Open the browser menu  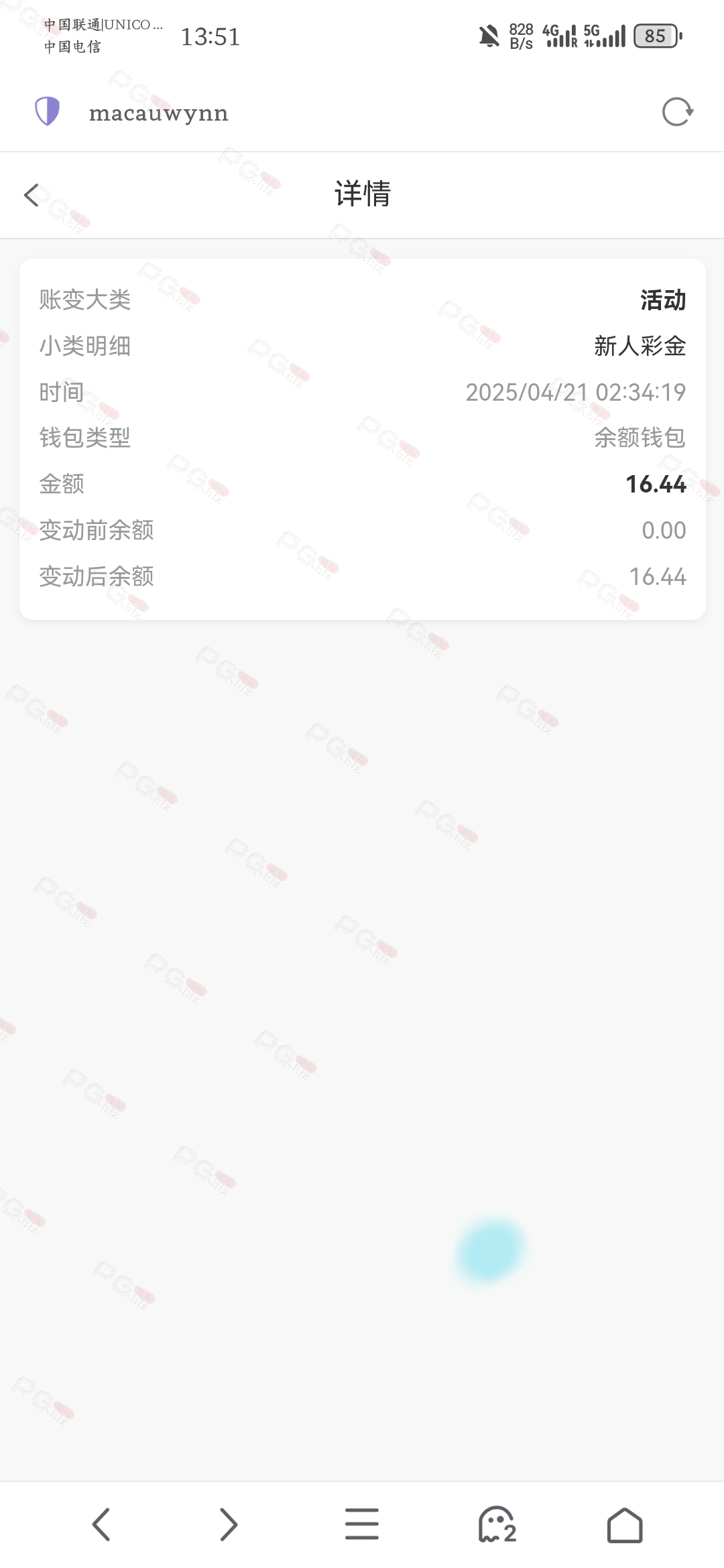click(362, 1524)
